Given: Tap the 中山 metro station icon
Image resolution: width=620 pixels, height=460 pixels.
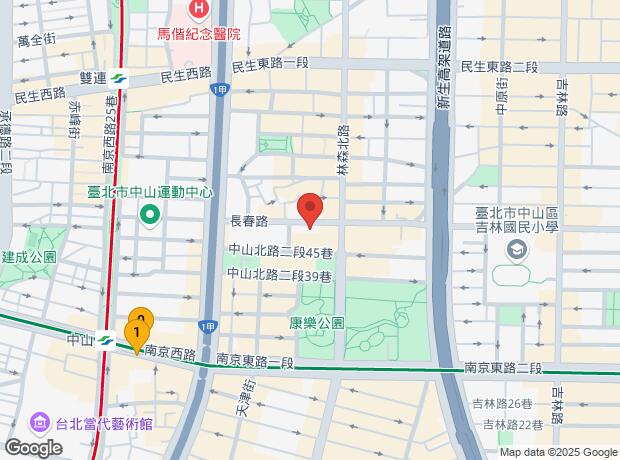Looking at the screenshot, I should [107, 341].
